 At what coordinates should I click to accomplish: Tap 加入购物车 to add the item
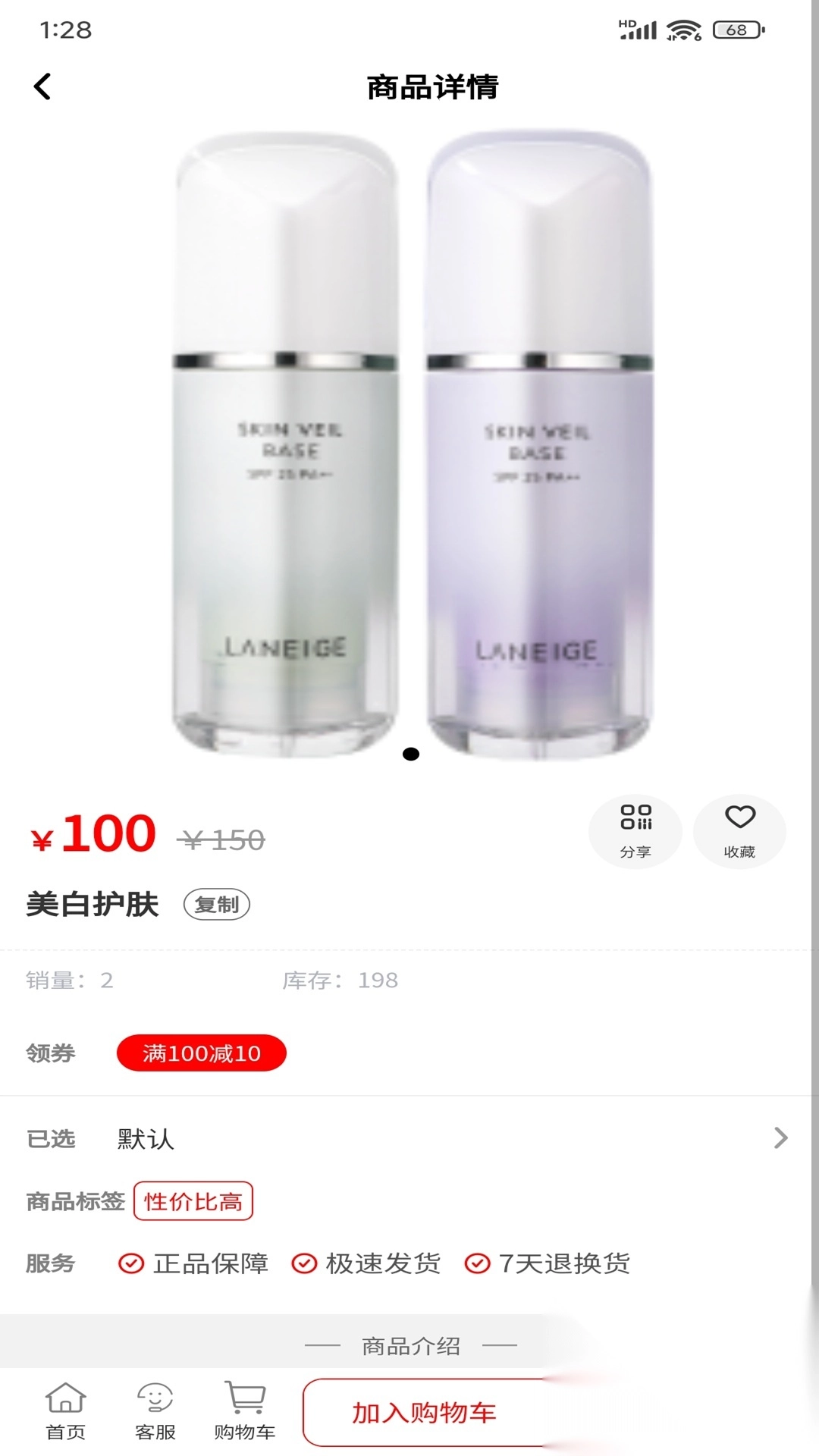pyautogui.click(x=423, y=1413)
